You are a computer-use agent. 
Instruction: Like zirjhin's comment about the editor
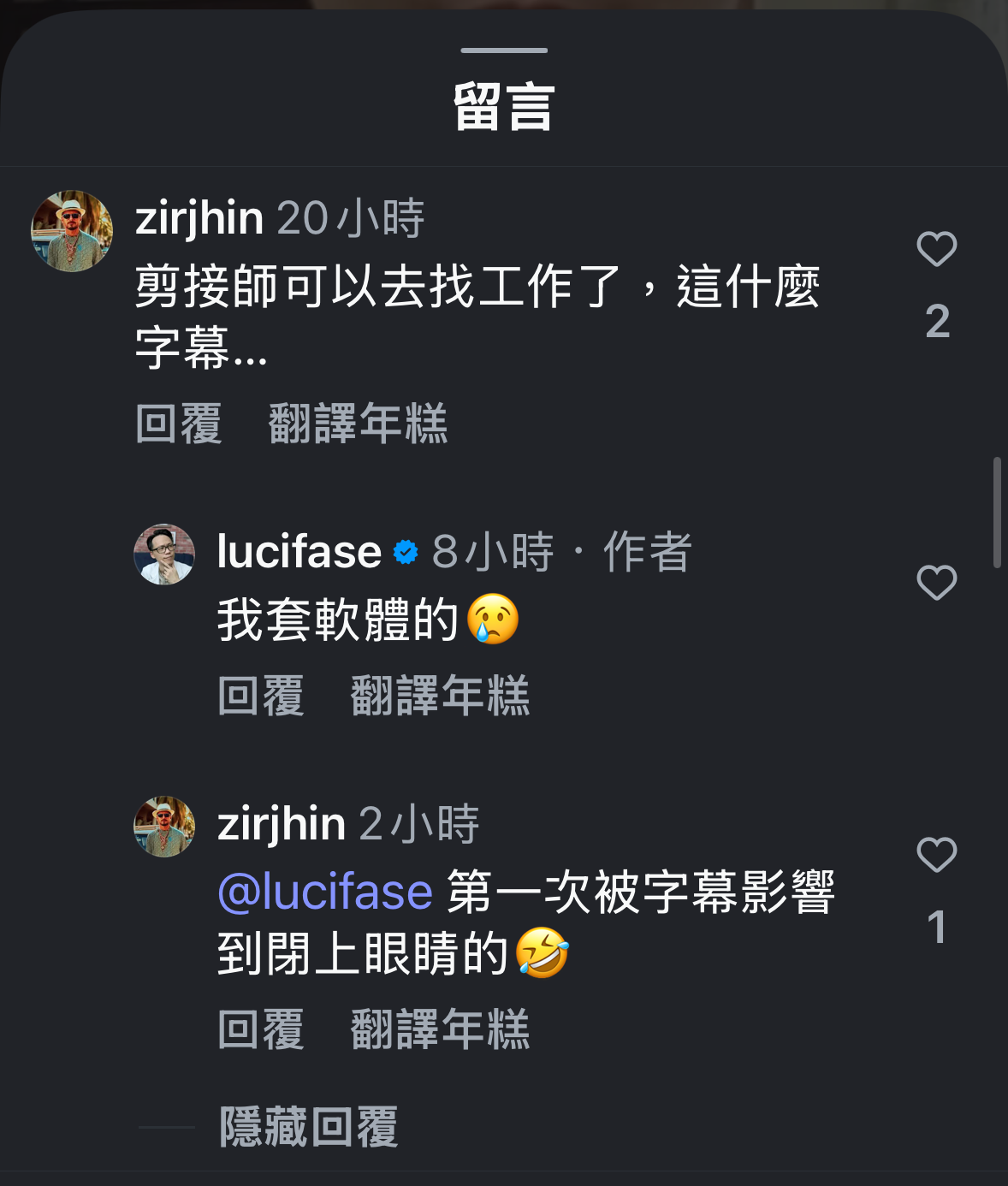(936, 250)
